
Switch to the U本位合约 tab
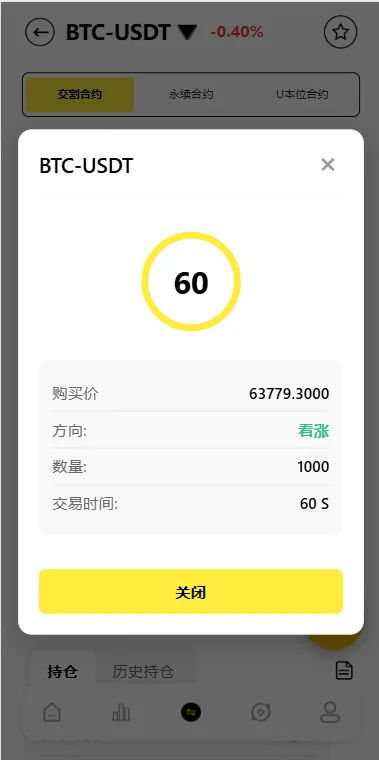pos(302,95)
